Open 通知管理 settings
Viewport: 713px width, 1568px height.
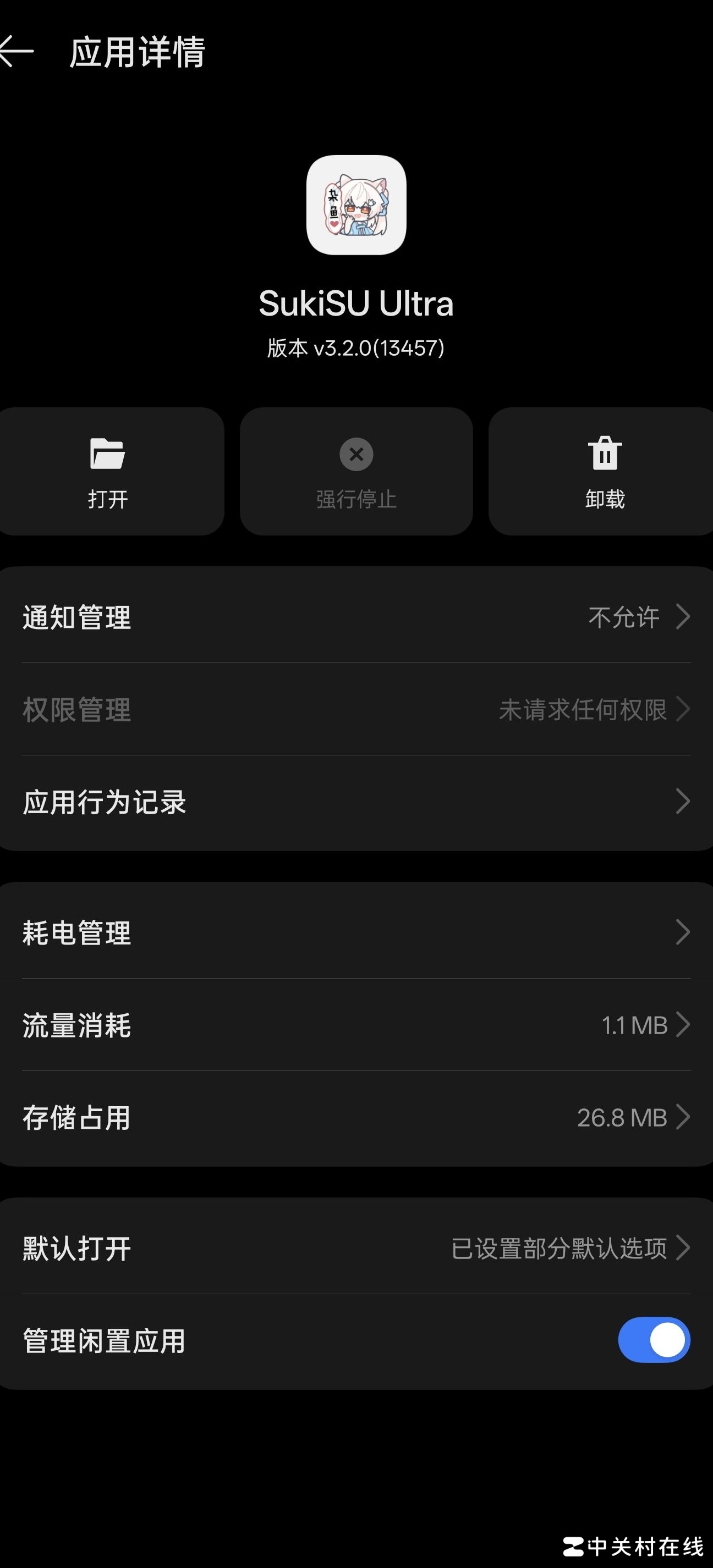356,617
